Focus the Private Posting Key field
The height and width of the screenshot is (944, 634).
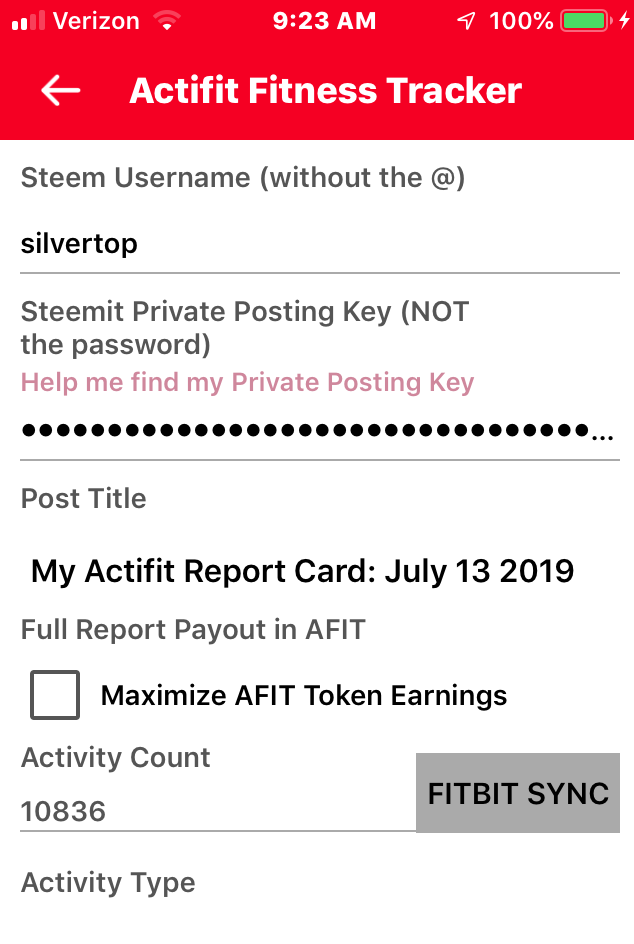pyautogui.click(x=320, y=432)
